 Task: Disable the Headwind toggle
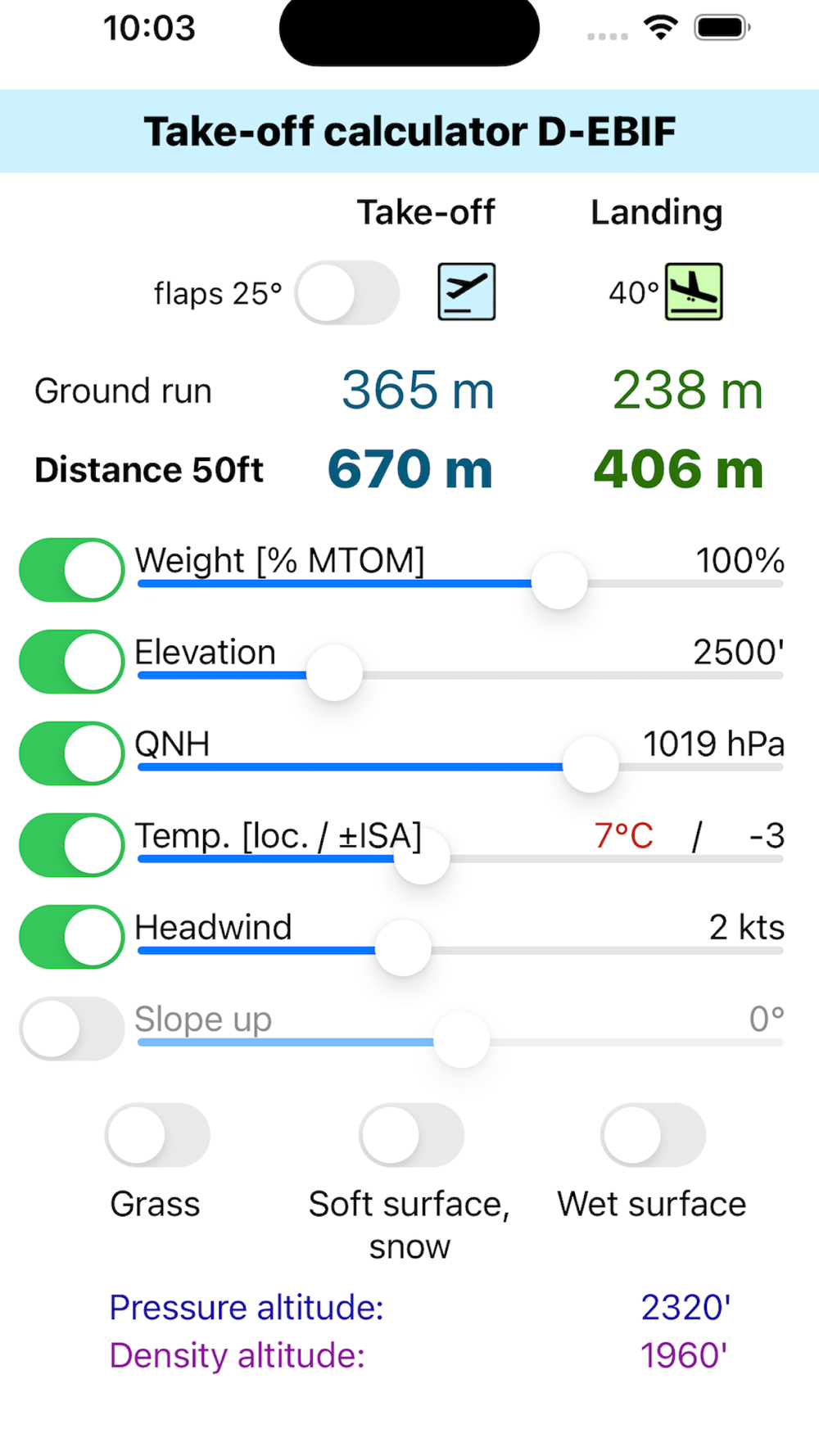(72, 936)
